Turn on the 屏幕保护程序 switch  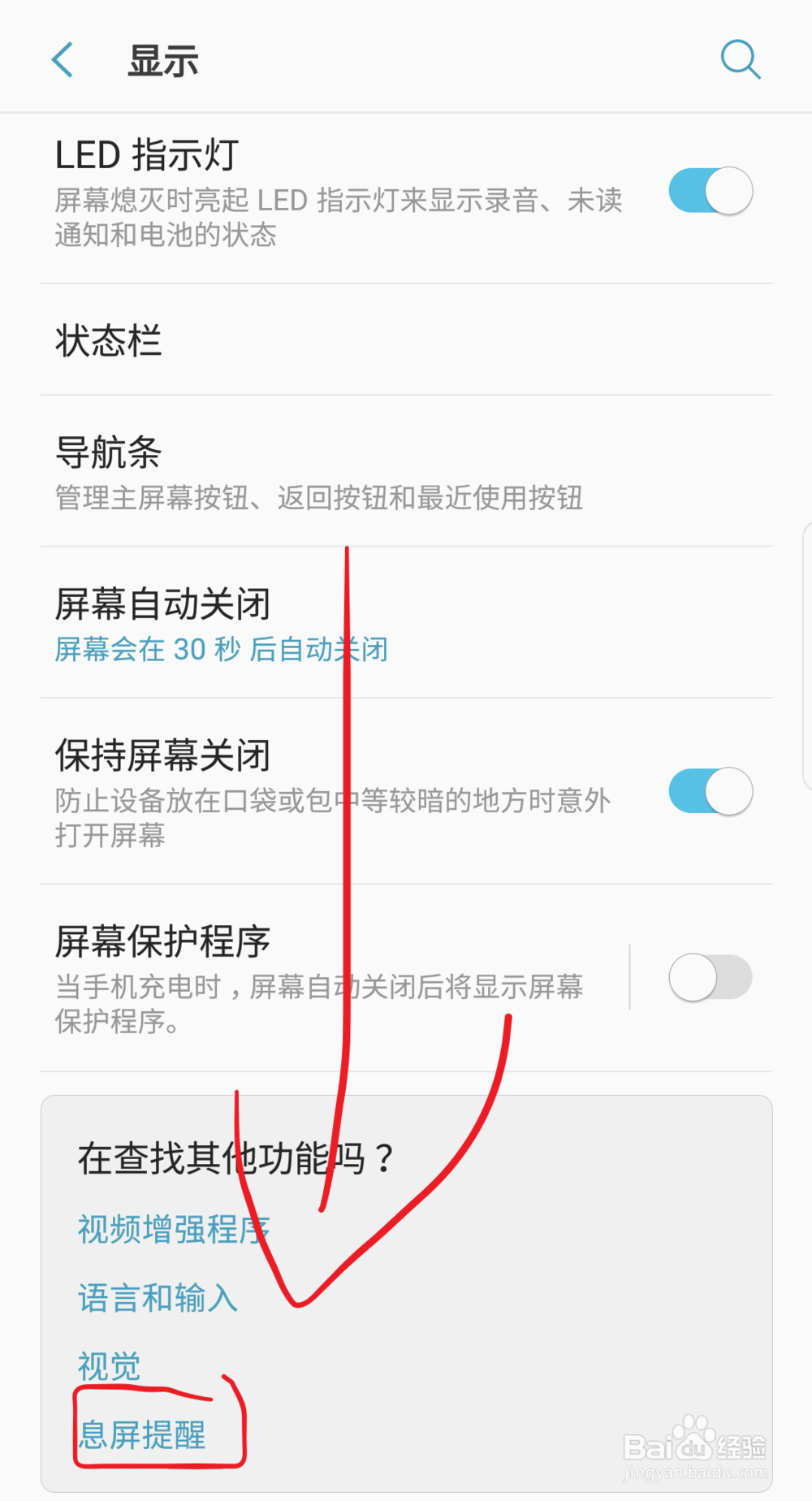coord(709,977)
